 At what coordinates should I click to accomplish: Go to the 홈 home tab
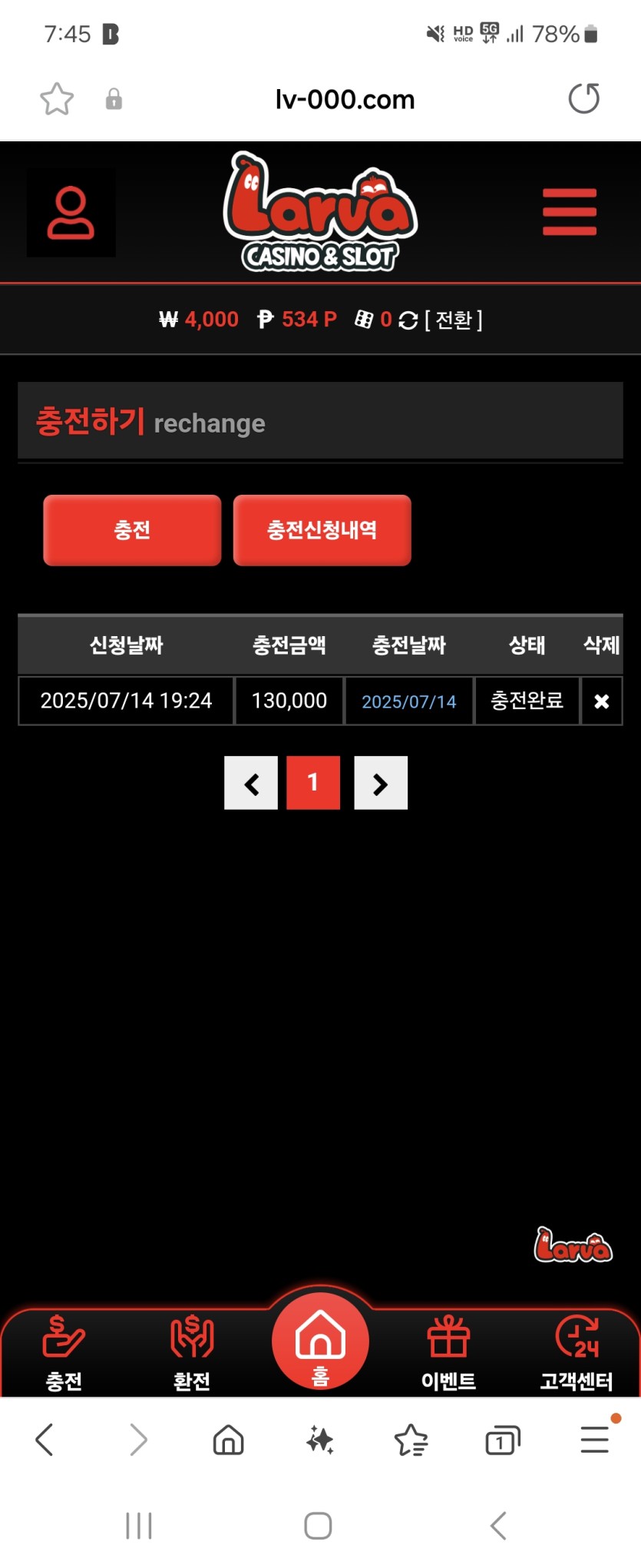tap(320, 1342)
